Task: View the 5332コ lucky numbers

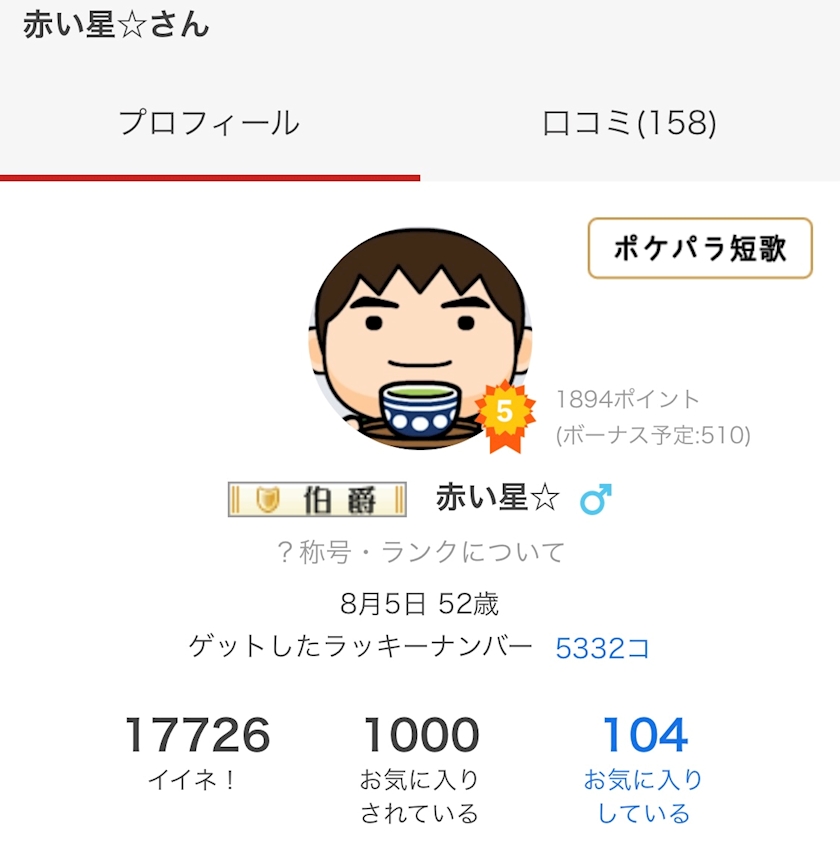Action: 602,648
